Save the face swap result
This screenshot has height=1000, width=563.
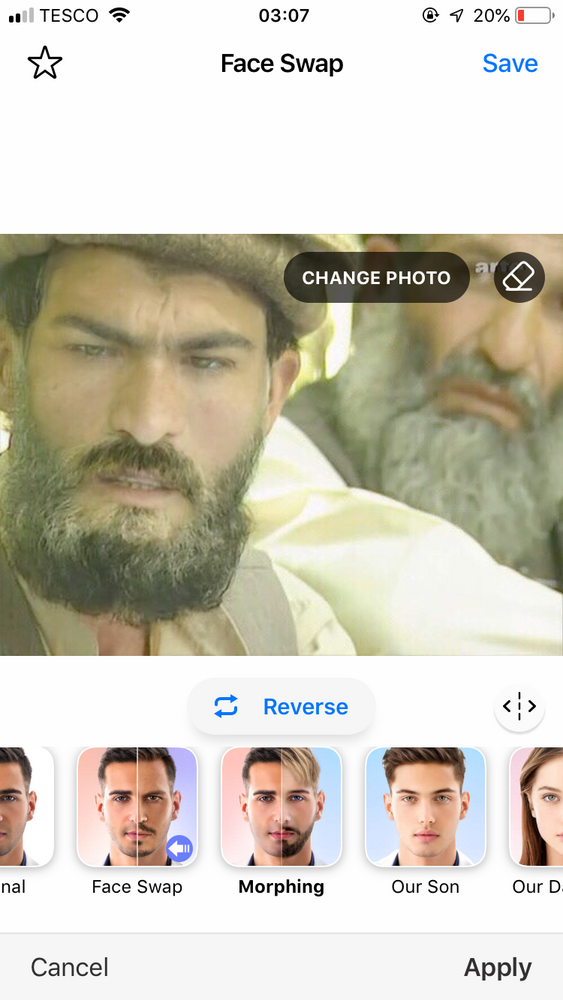tap(510, 63)
